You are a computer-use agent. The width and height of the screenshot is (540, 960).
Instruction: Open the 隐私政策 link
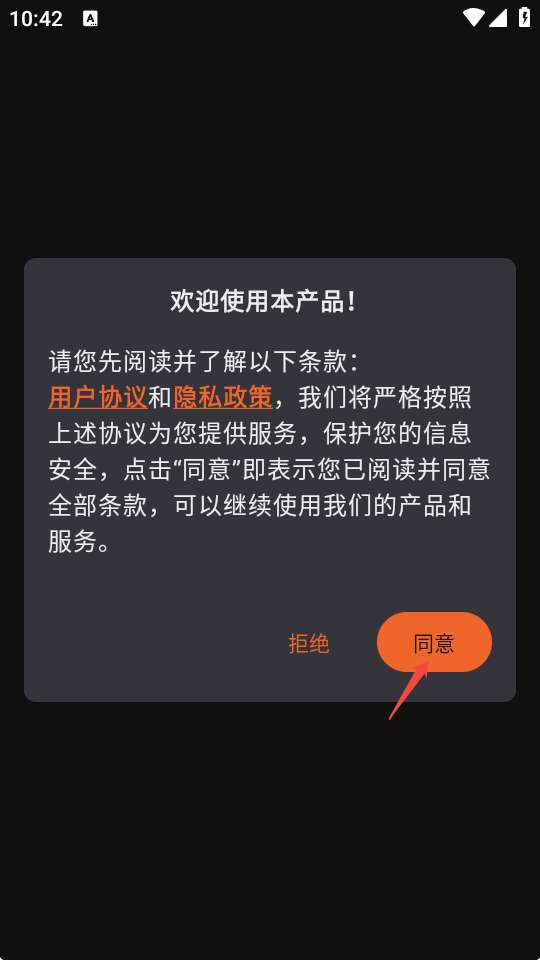223,397
